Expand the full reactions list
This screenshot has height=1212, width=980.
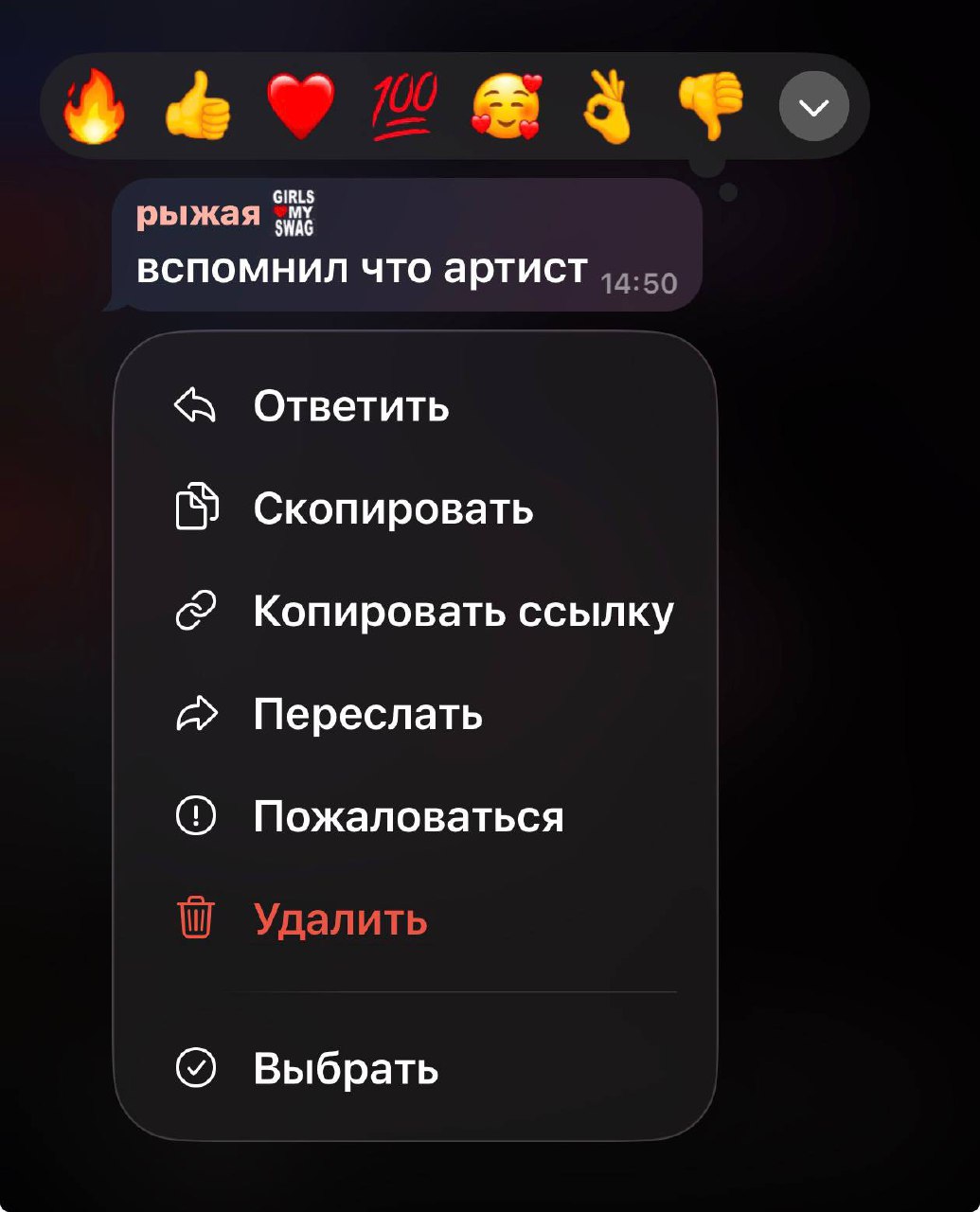point(813,107)
